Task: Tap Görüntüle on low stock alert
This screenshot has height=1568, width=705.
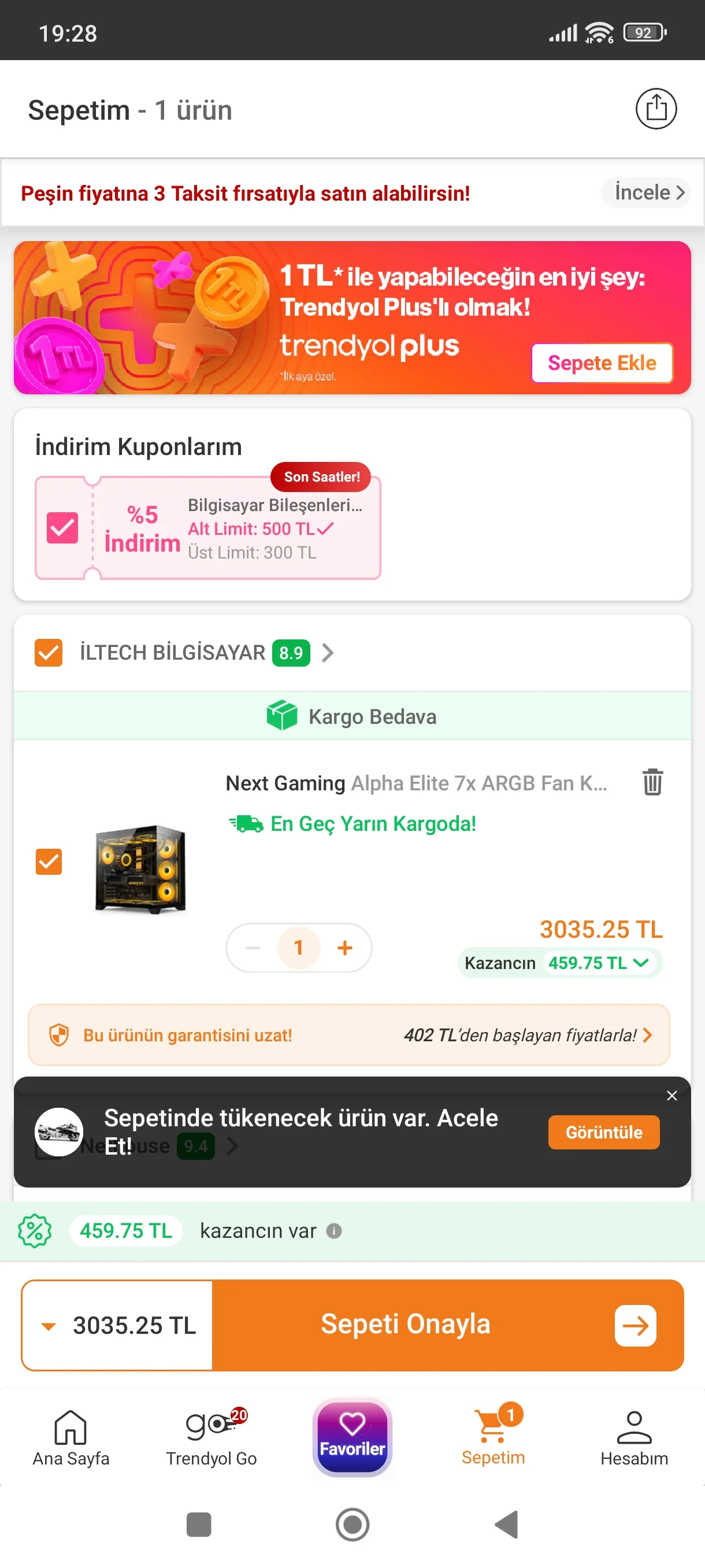Action: tap(603, 1132)
